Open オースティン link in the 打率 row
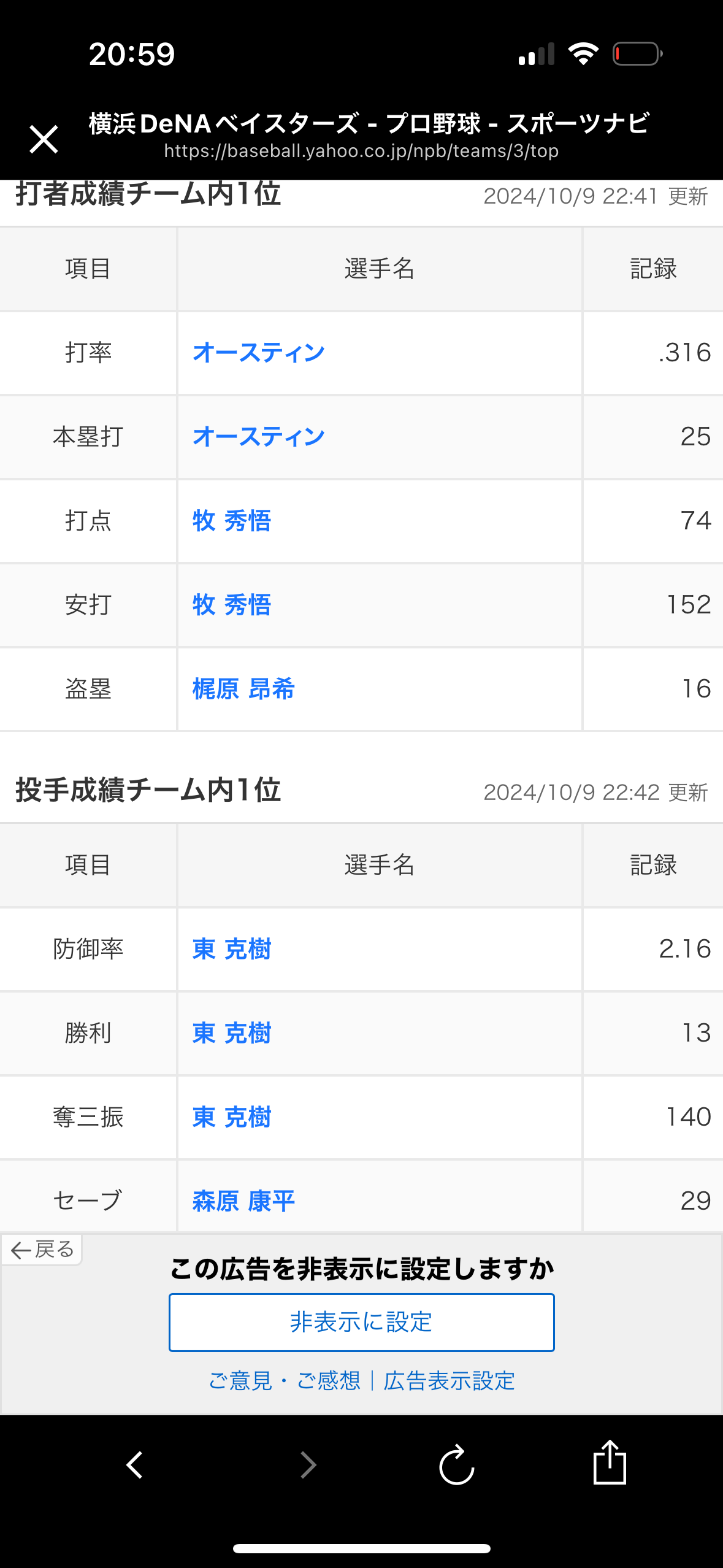723x1568 pixels. [x=258, y=353]
